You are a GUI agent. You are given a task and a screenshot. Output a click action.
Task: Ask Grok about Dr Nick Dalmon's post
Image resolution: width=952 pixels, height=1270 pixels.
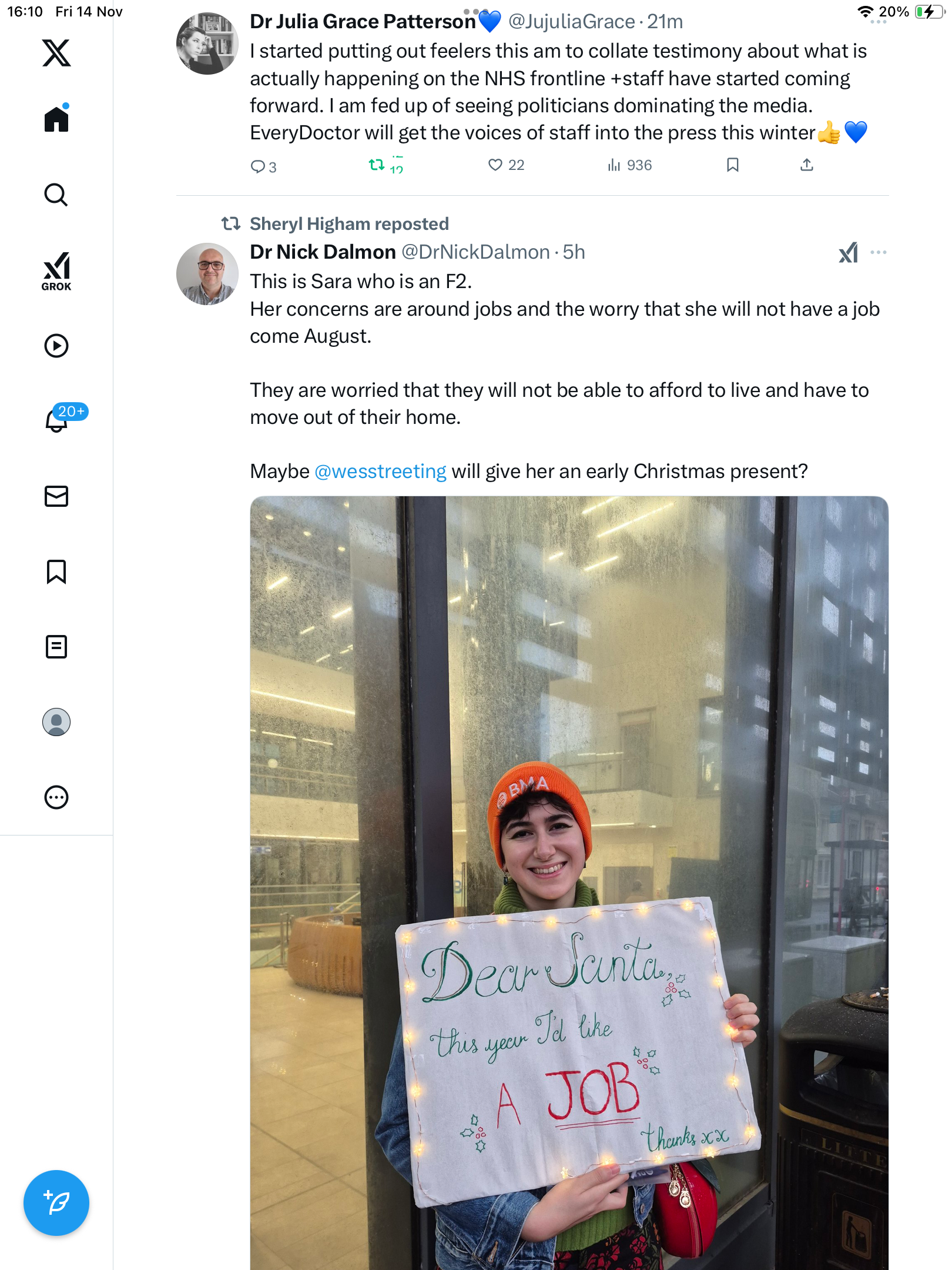pos(848,252)
